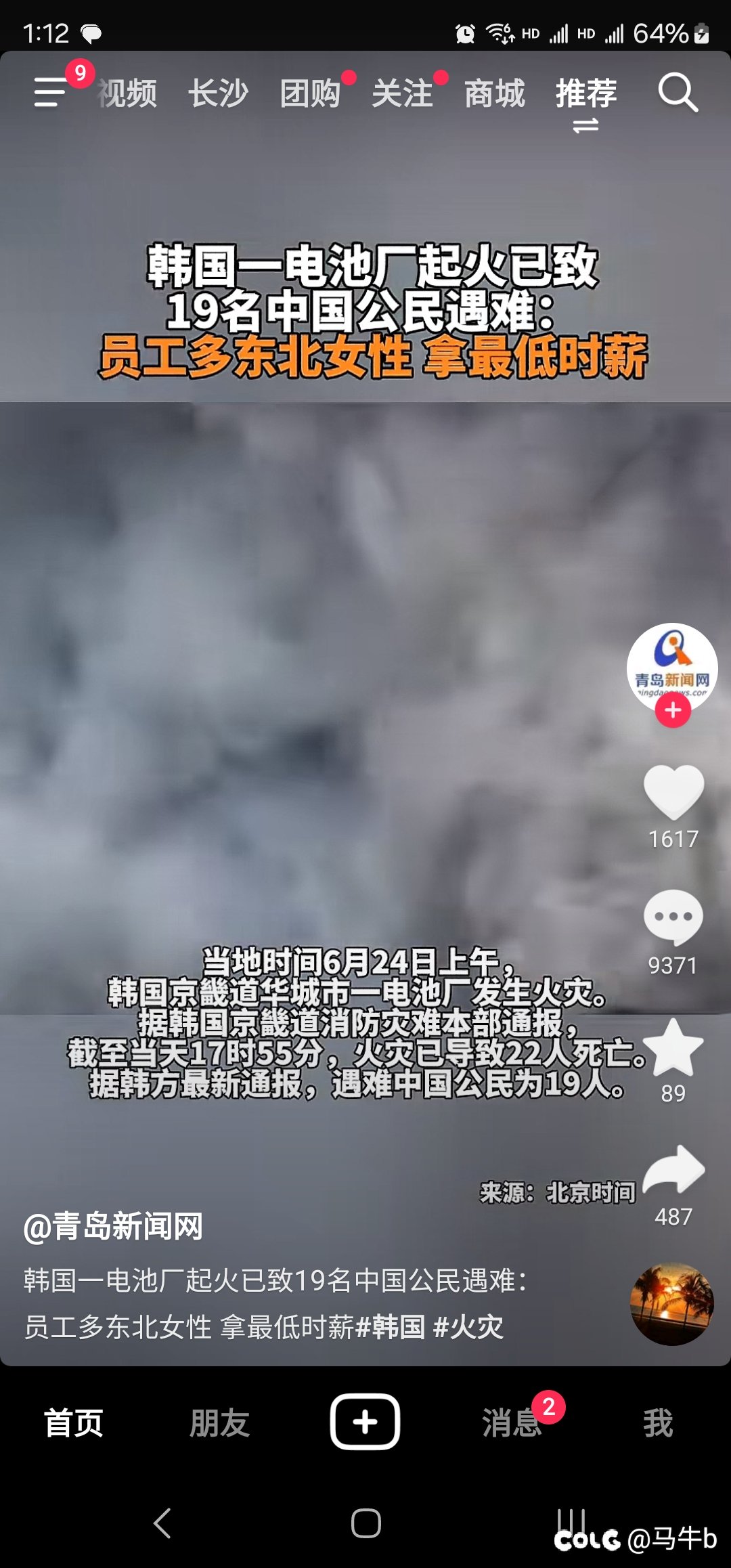
Task: Select the 推荐 tab
Action: pyautogui.click(x=586, y=93)
